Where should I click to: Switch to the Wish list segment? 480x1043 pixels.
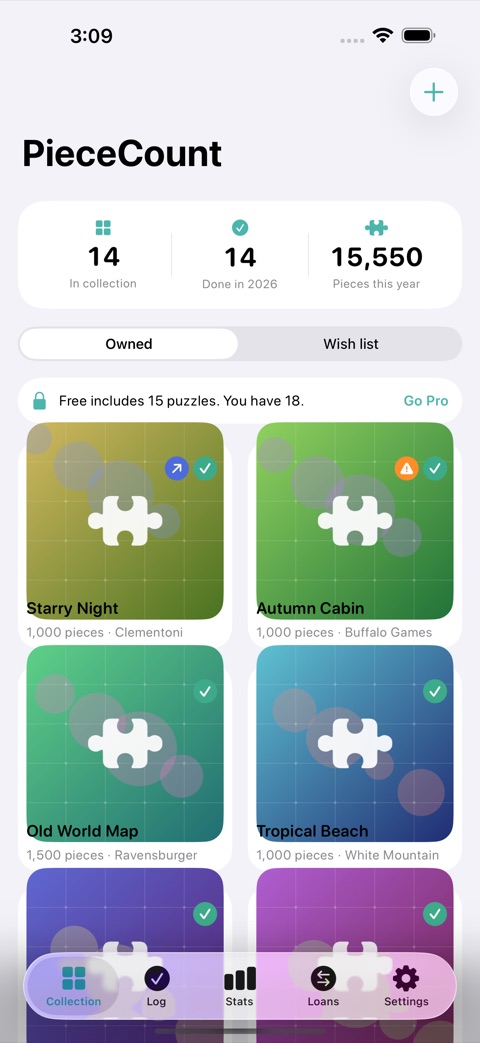(350, 344)
